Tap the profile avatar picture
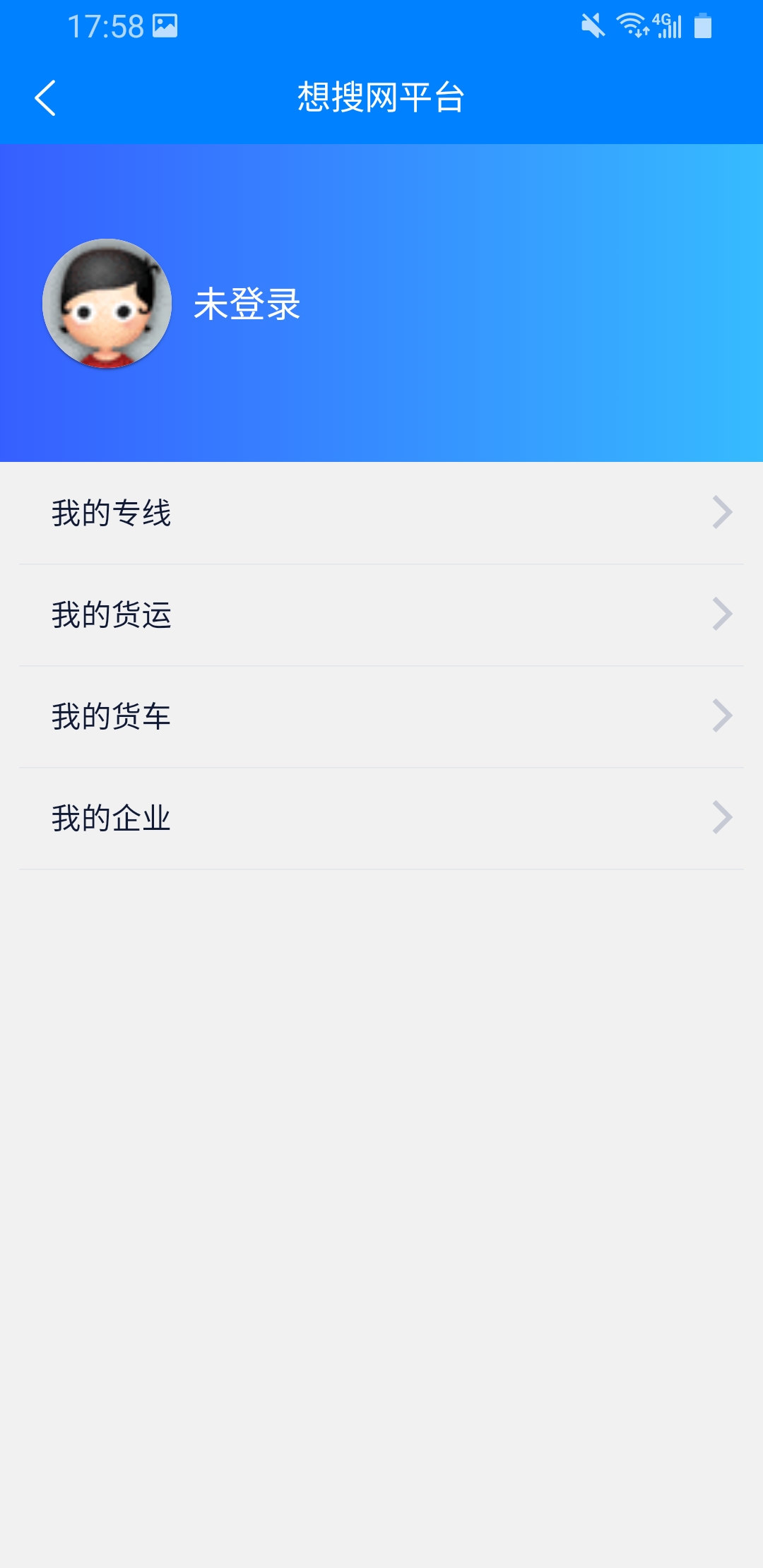Screen dimensions: 763x1568 [x=107, y=303]
